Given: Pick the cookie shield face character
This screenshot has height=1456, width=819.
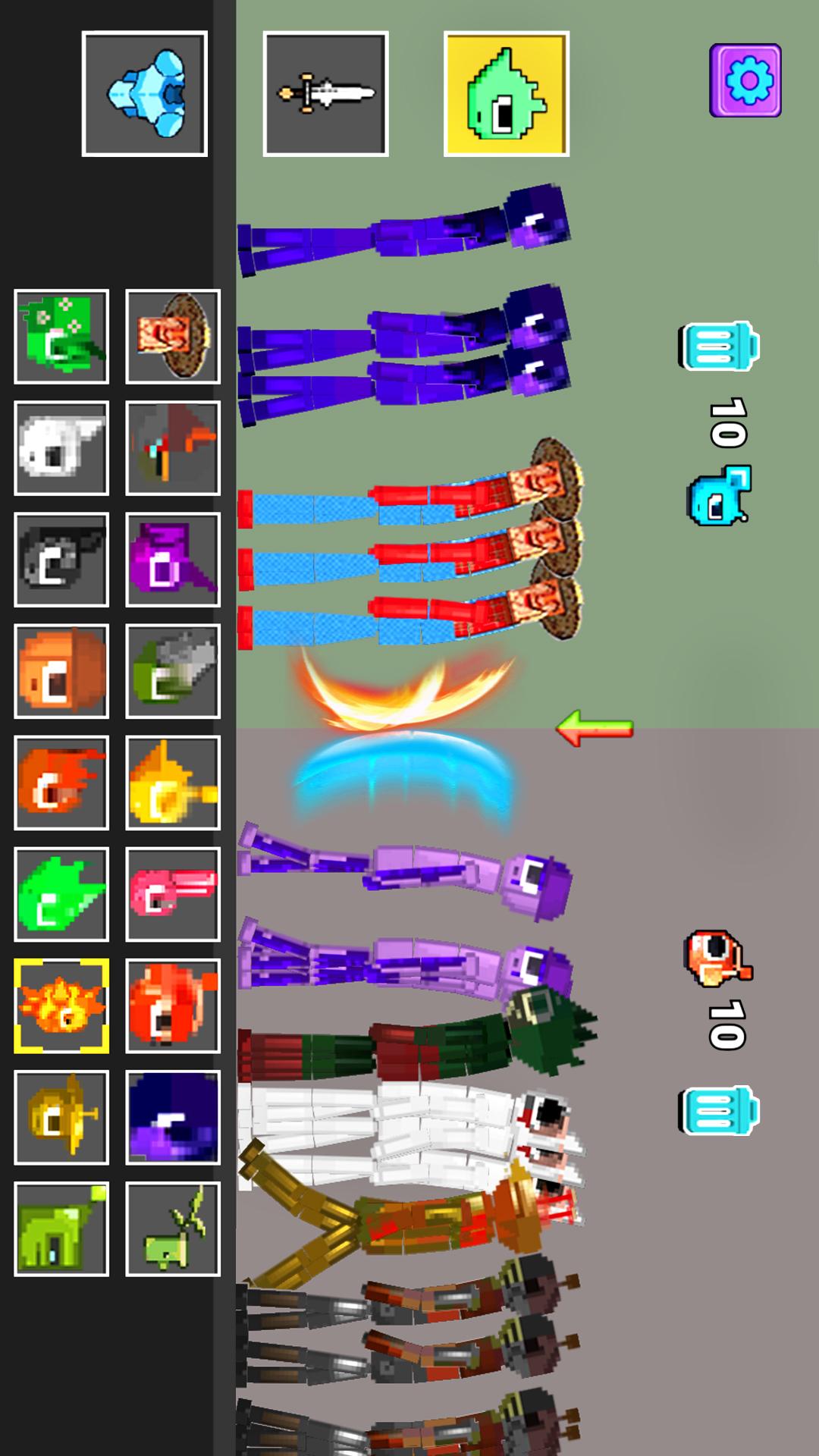Looking at the screenshot, I should (173, 337).
